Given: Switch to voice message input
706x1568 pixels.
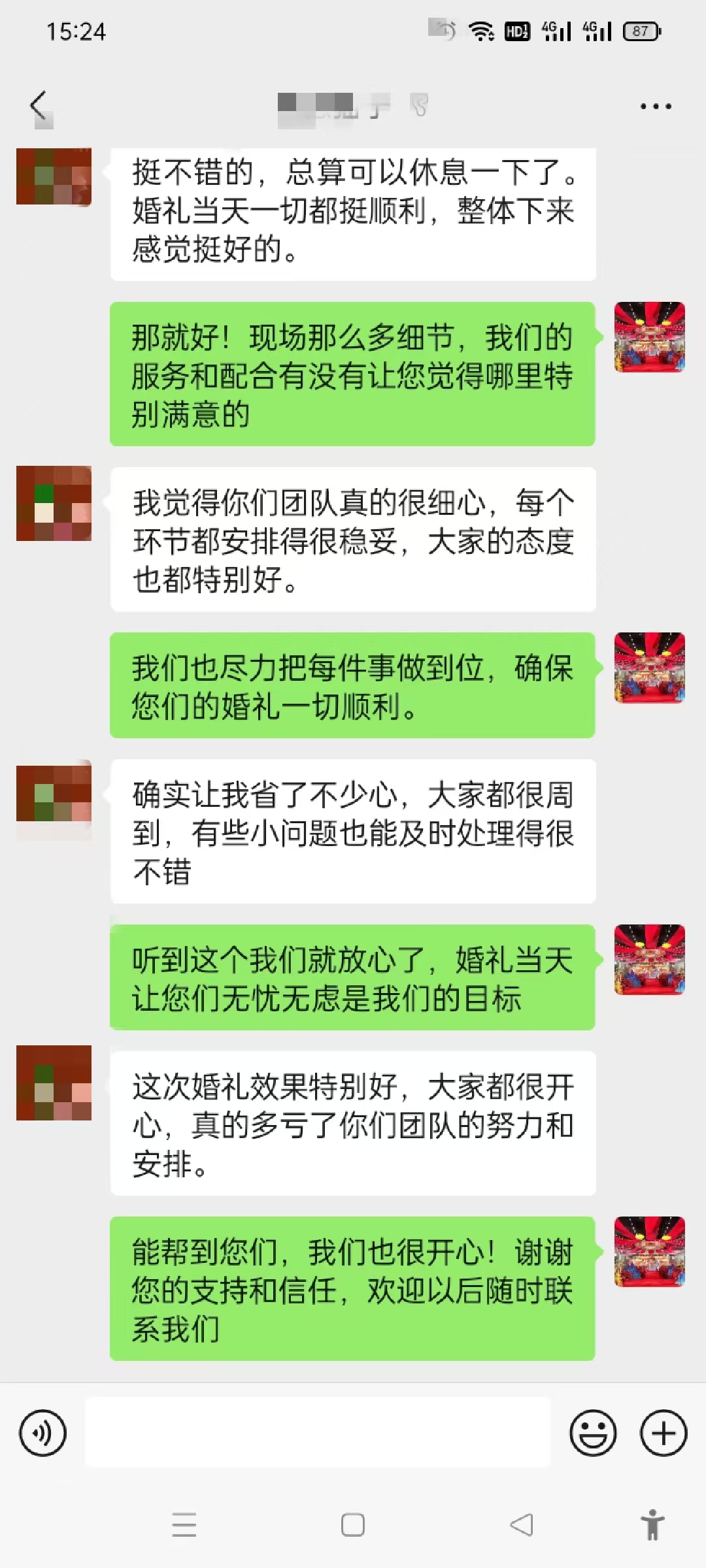Looking at the screenshot, I should coord(42,1433).
